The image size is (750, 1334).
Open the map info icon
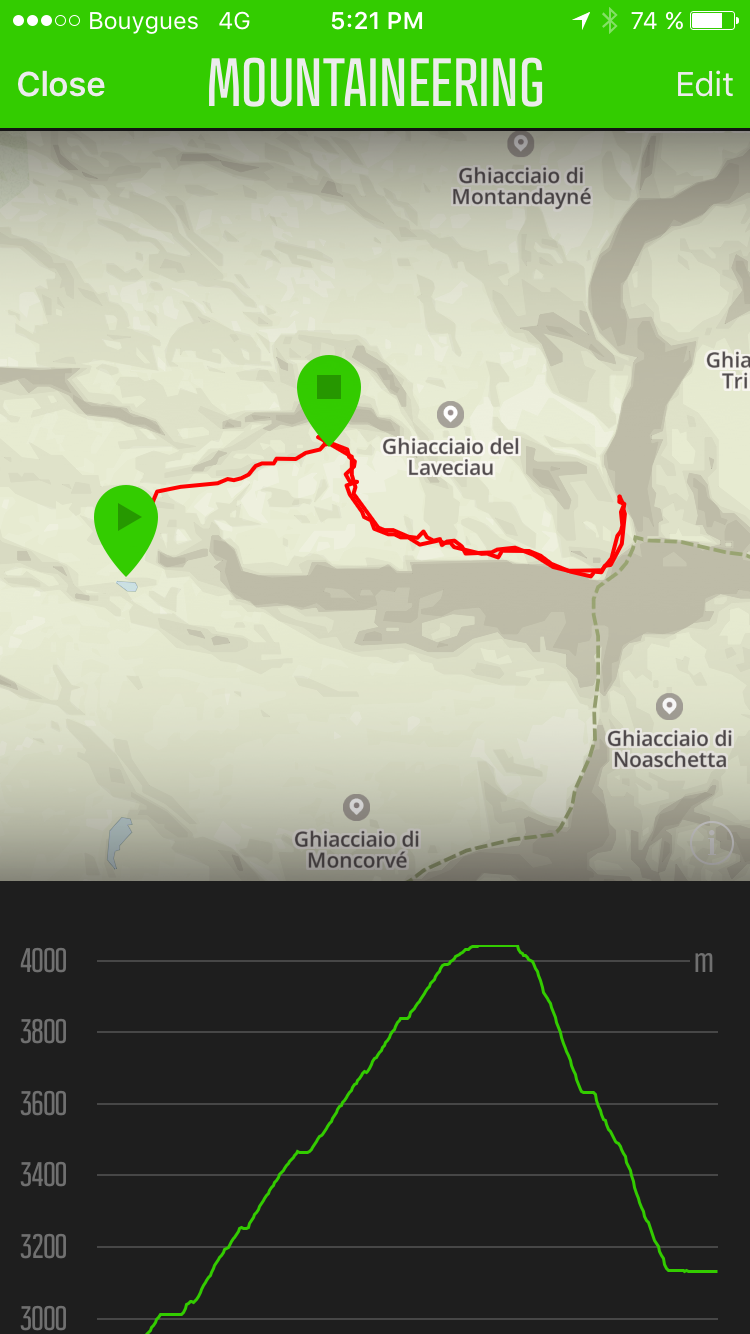coord(711,843)
